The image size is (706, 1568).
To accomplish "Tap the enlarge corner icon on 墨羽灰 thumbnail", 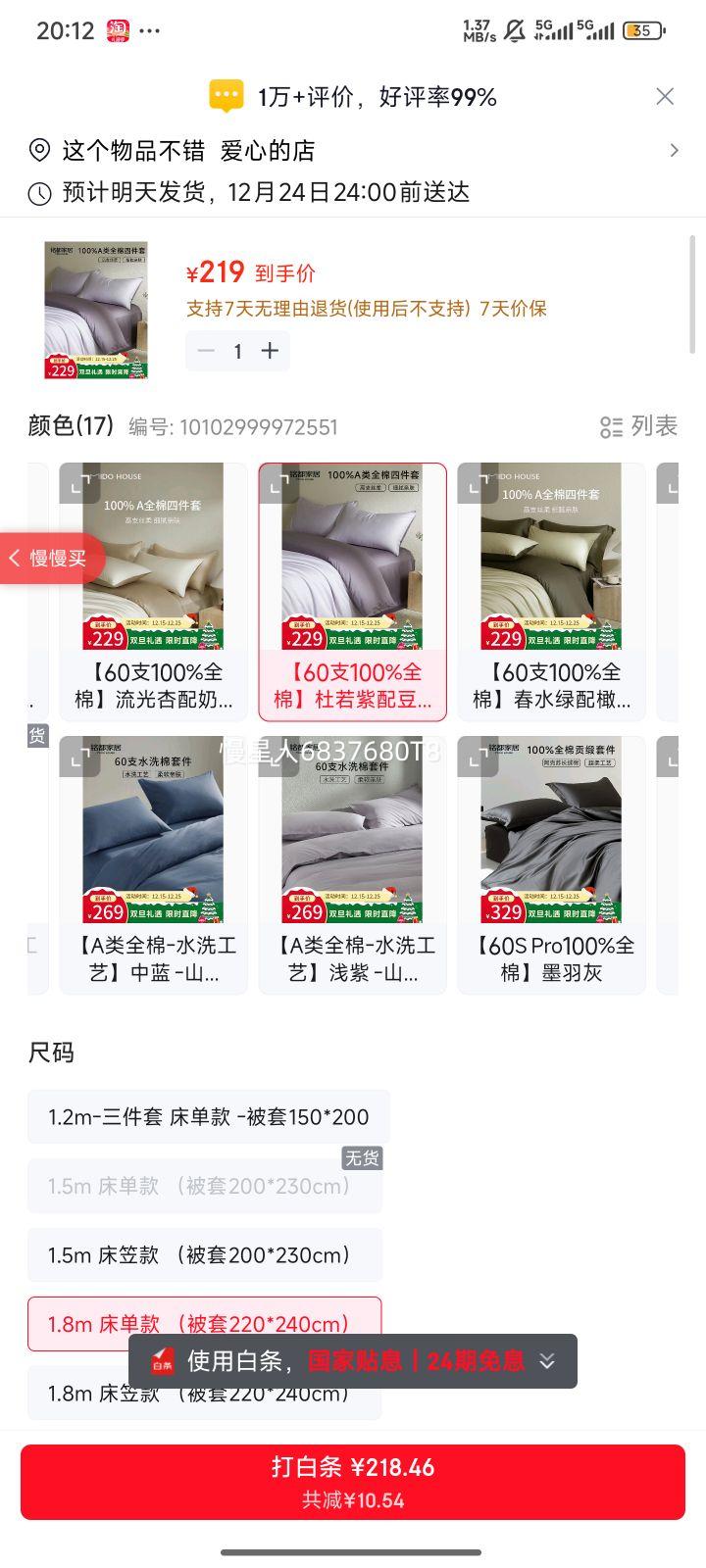I will [x=480, y=757].
